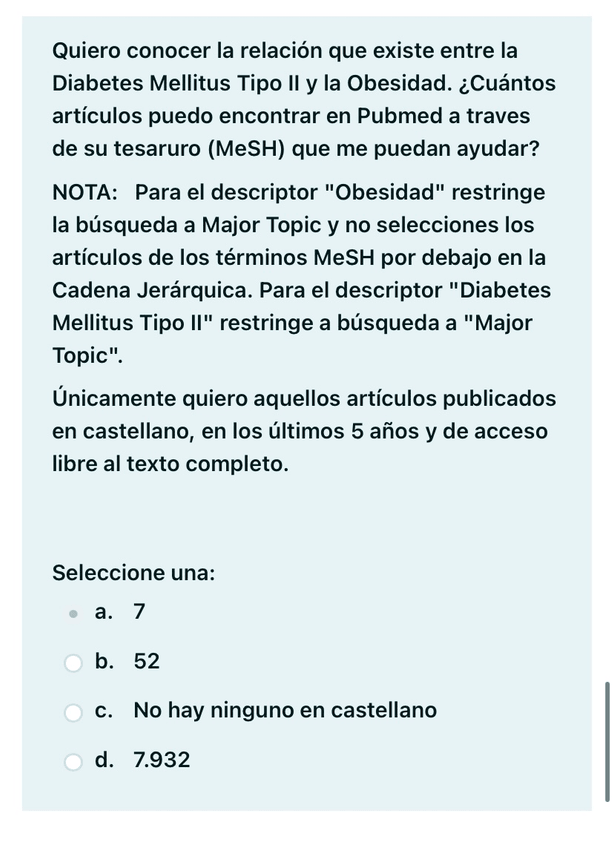Pick option c. No hay ninguno en castellano
The width and height of the screenshot is (614, 848).
(73, 712)
